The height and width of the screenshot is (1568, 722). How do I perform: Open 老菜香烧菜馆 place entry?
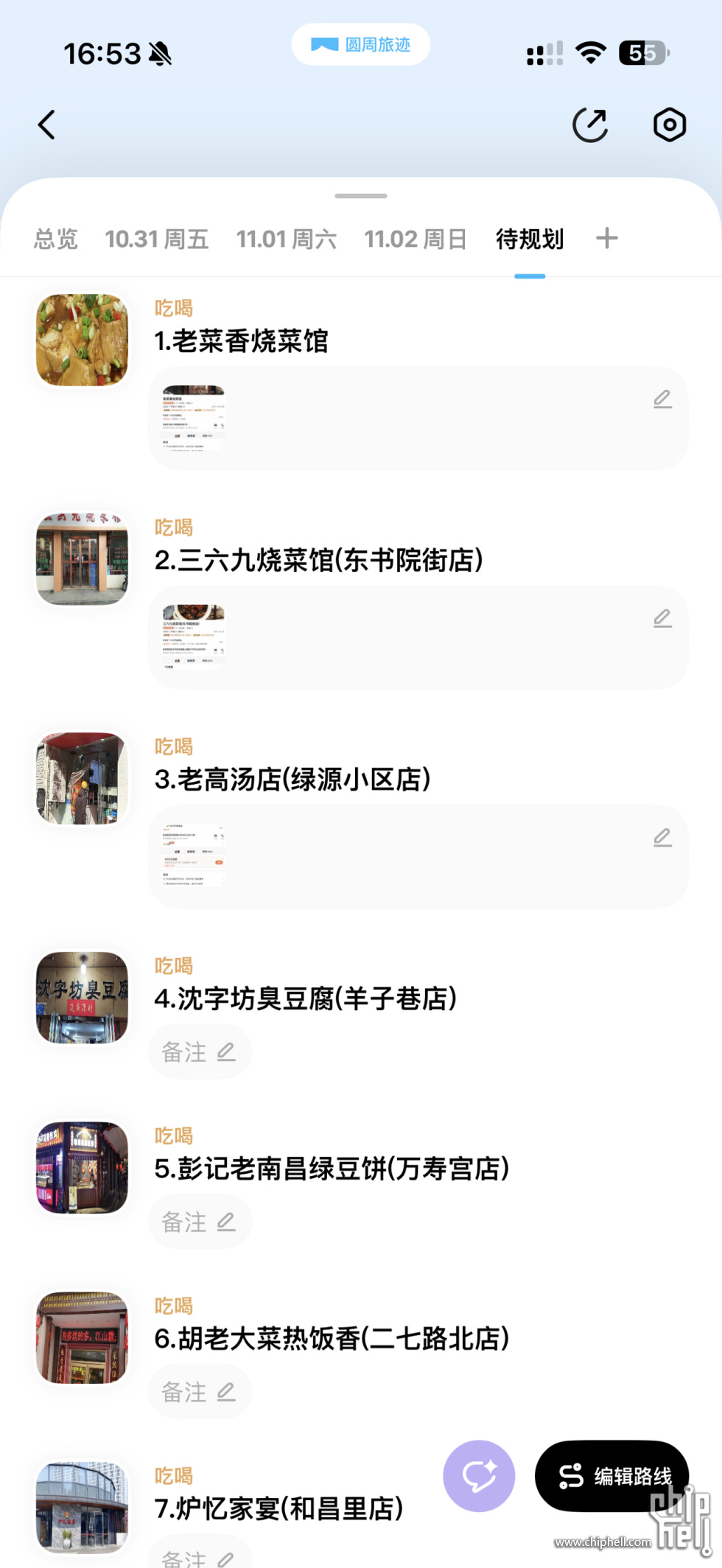(x=241, y=341)
